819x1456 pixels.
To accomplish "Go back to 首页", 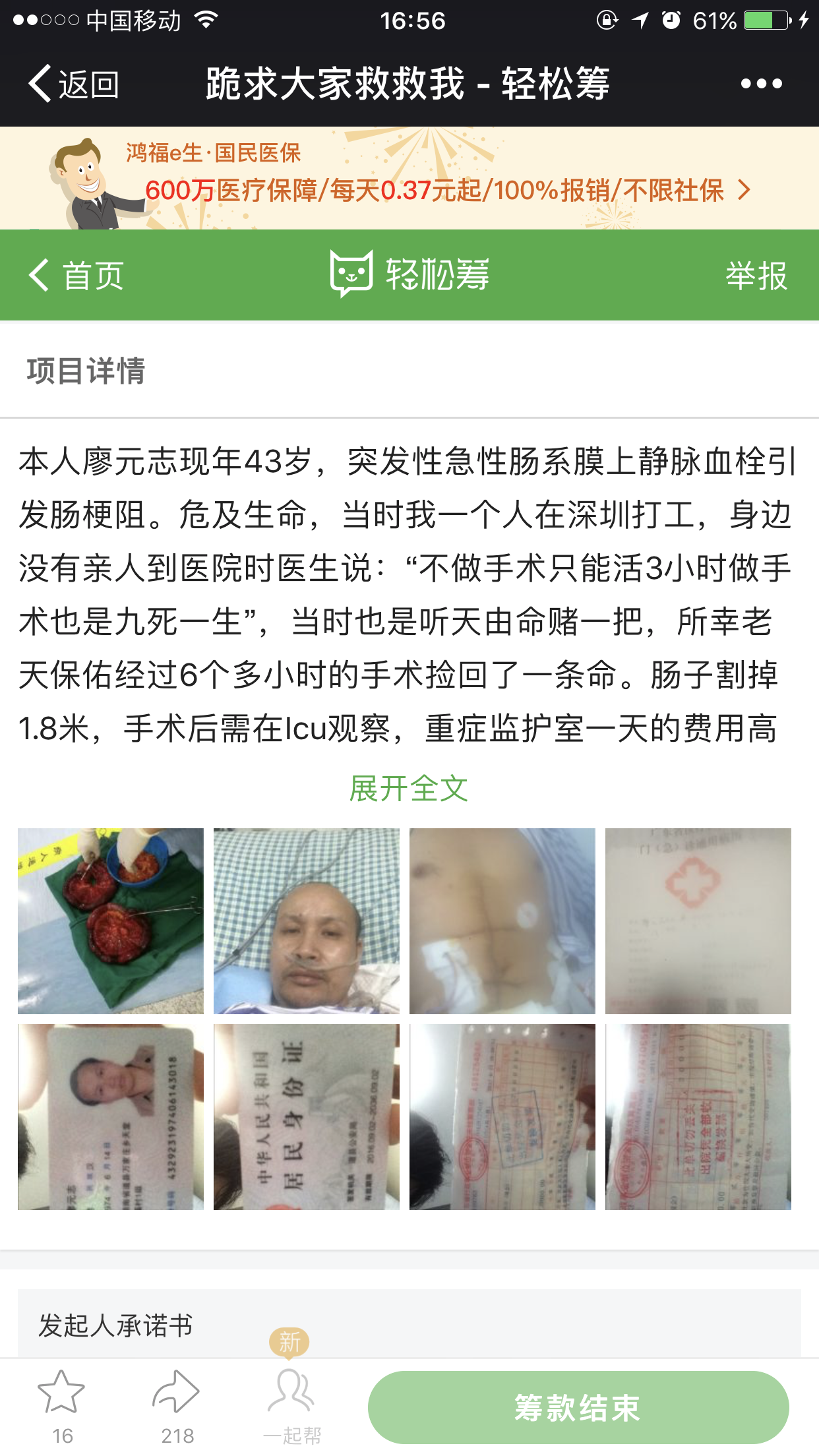I will click(76, 276).
